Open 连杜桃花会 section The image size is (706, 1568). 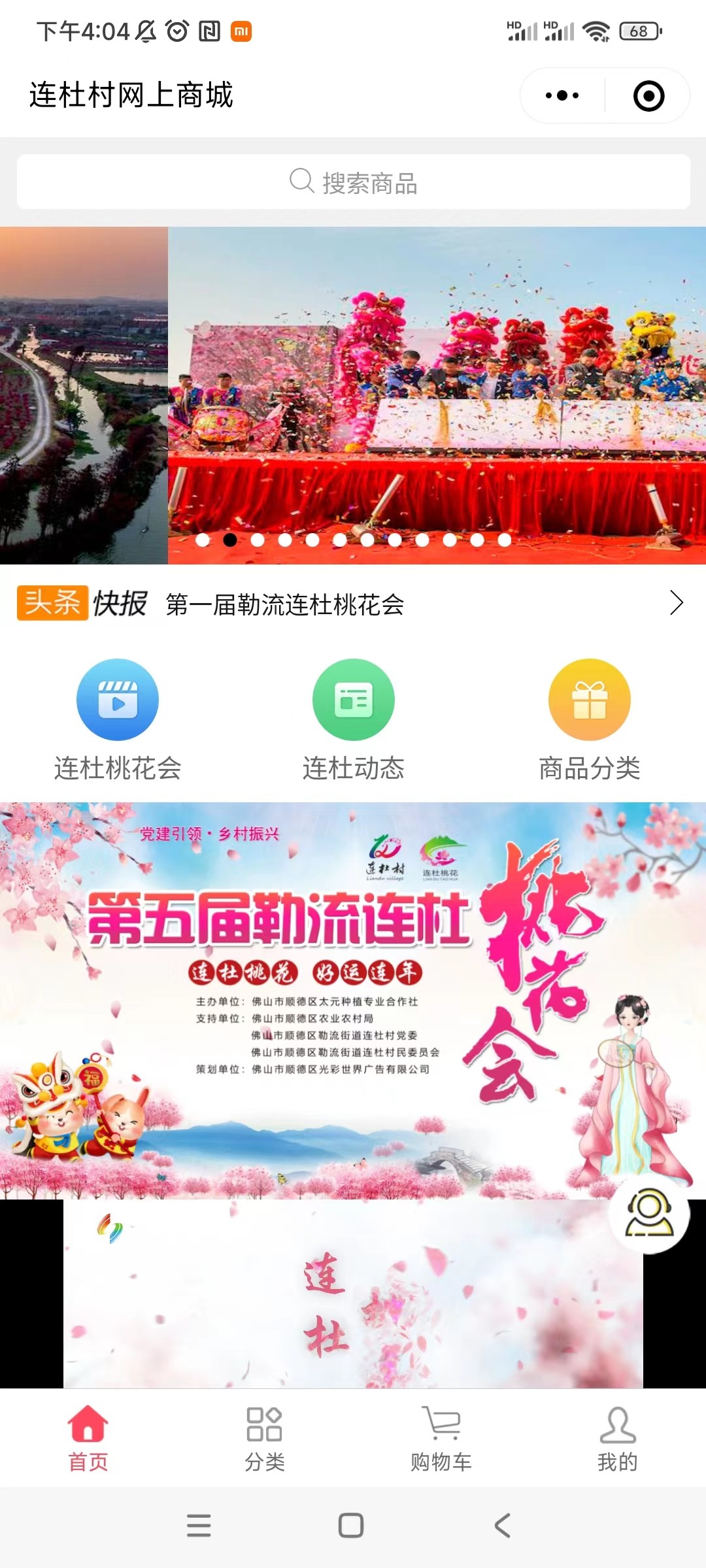pyautogui.click(x=118, y=719)
